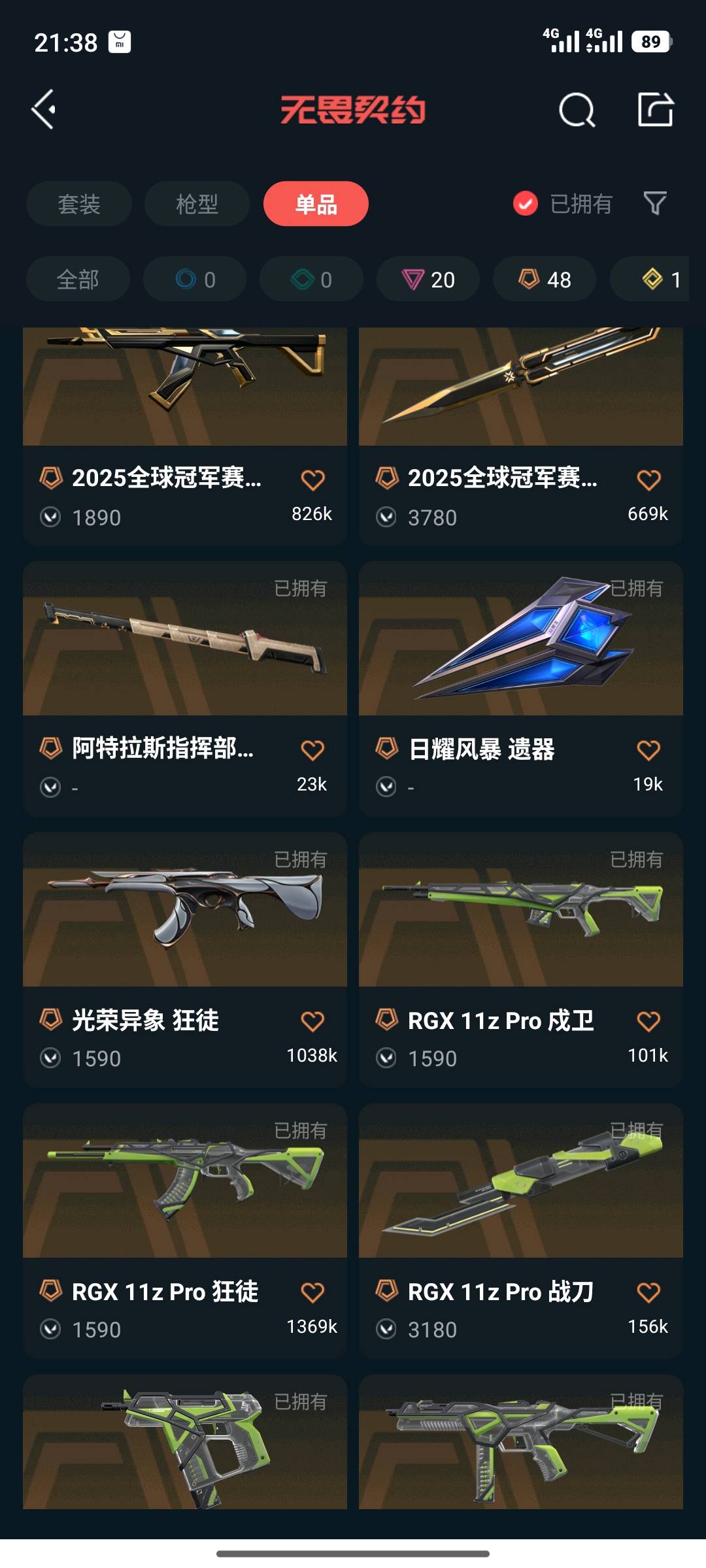This screenshot has height=1568, width=706.
Task: Open the search icon in the header
Action: tap(577, 110)
